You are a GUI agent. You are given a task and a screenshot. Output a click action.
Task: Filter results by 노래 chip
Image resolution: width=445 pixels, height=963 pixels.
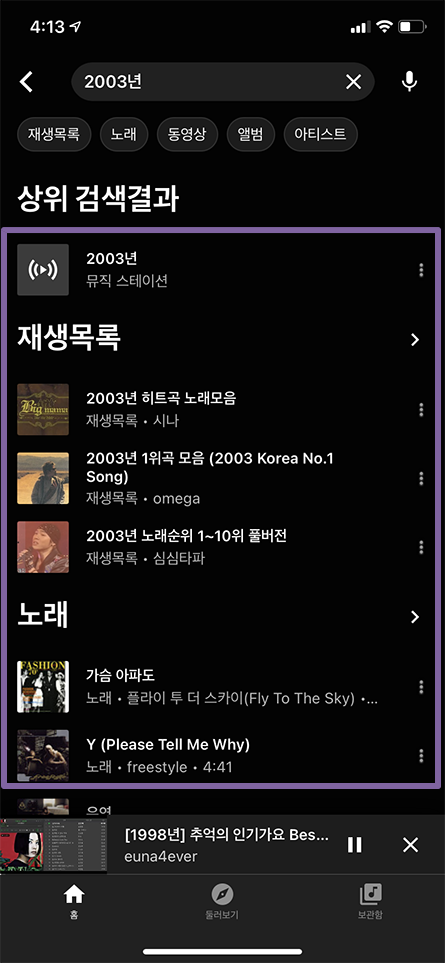[x=124, y=134]
